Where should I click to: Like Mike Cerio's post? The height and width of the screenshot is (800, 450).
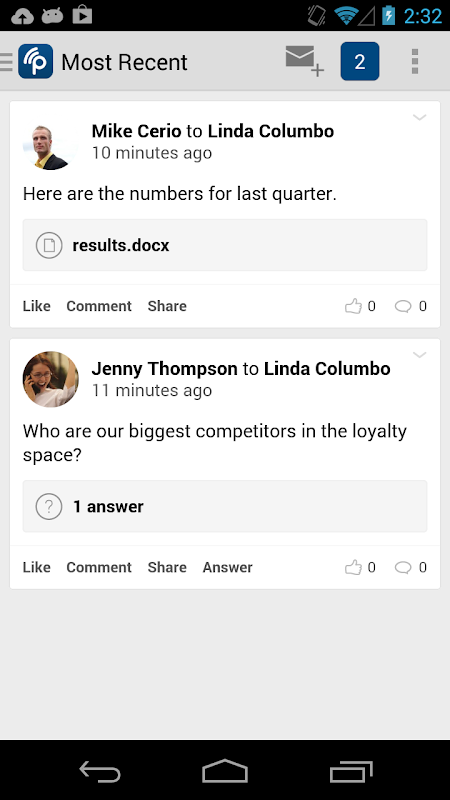pyautogui.click(x=37, y=306)
